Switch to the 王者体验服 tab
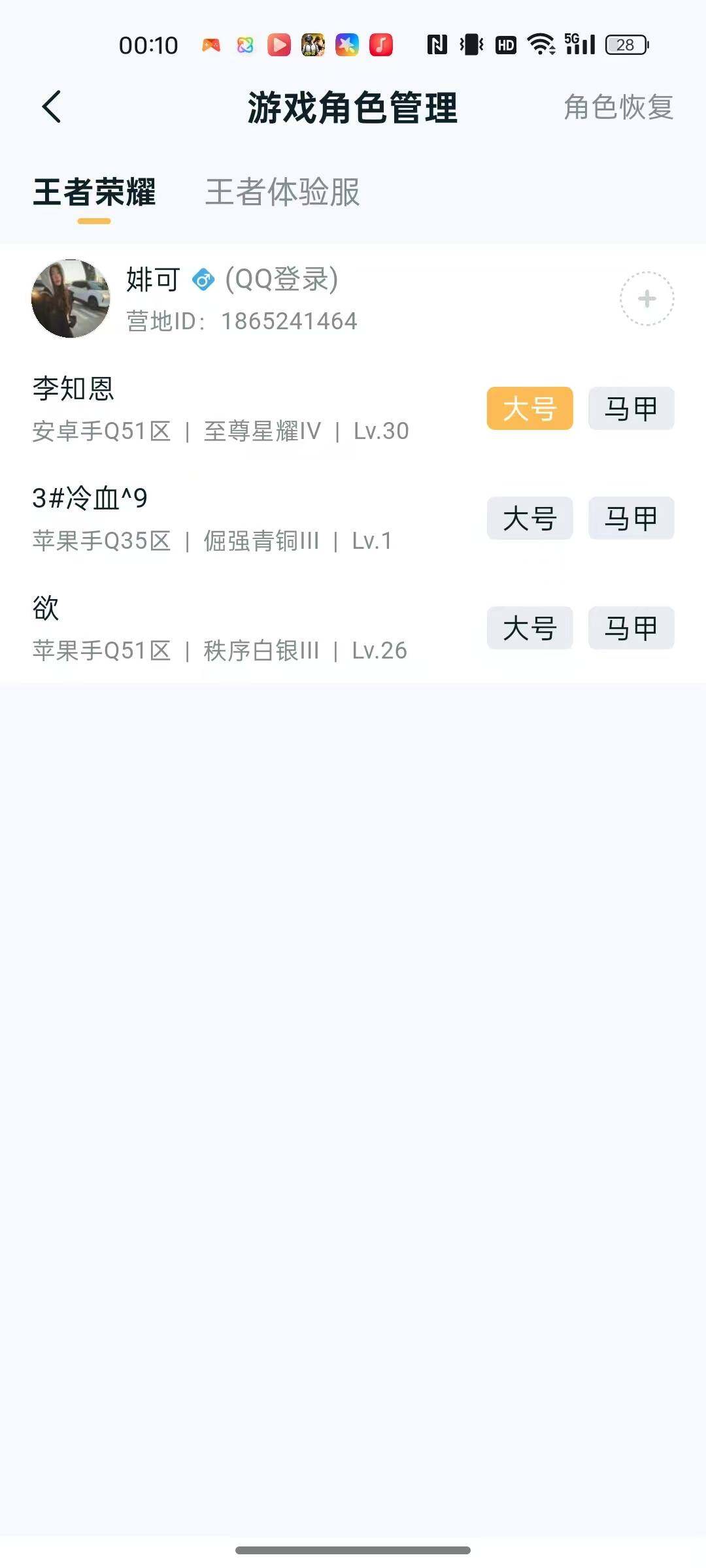706x1568 pixels. [x=284, y=193]
